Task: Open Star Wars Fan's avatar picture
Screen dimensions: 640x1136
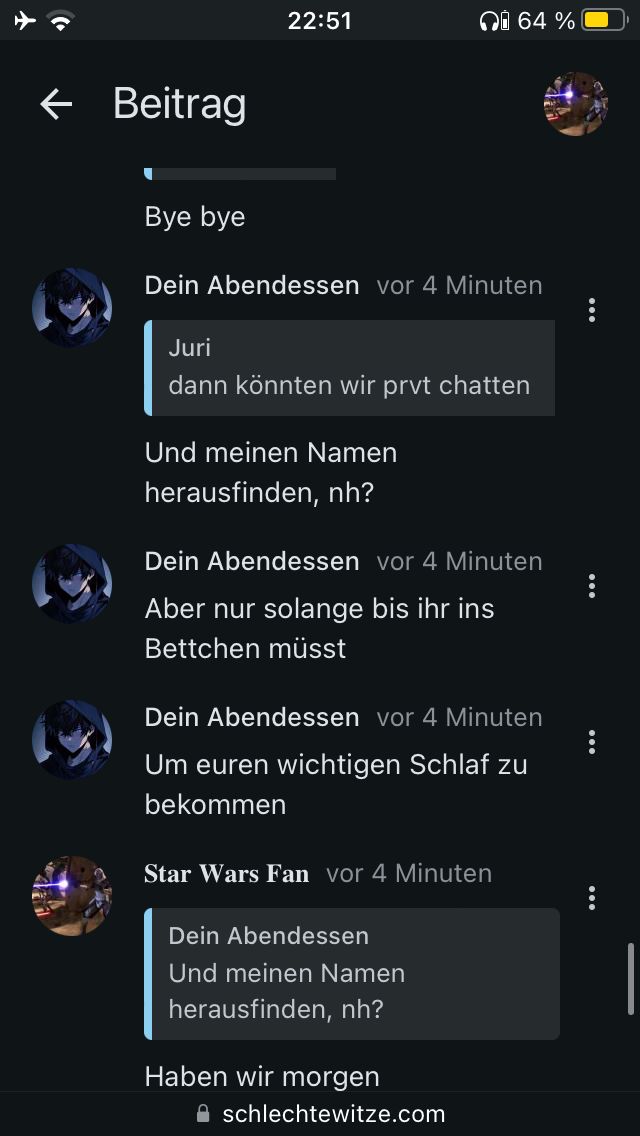Action: coord(72,896)
